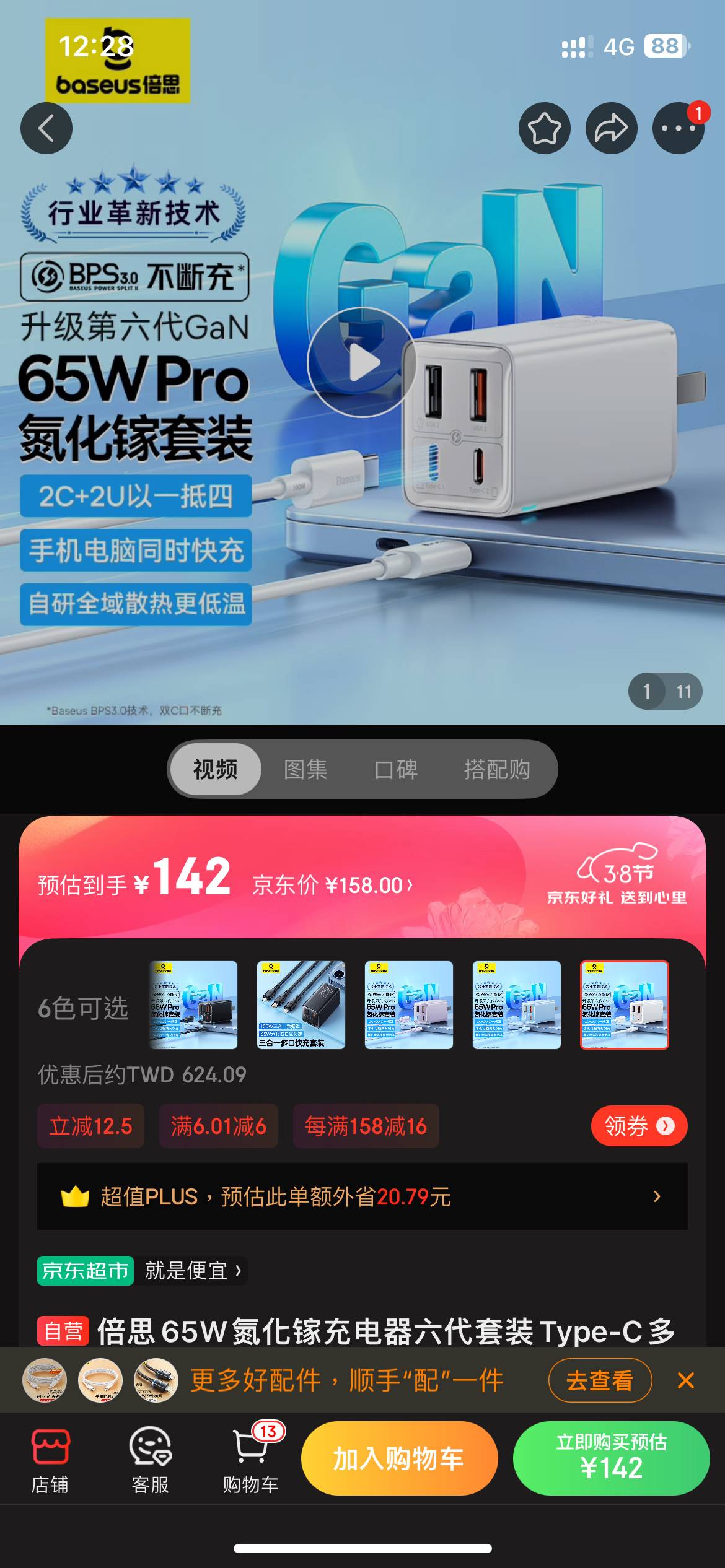Favorite this product with the star icon
Image resolution: width=725 pixels, height=1568 pixels.
pos(544,128)
